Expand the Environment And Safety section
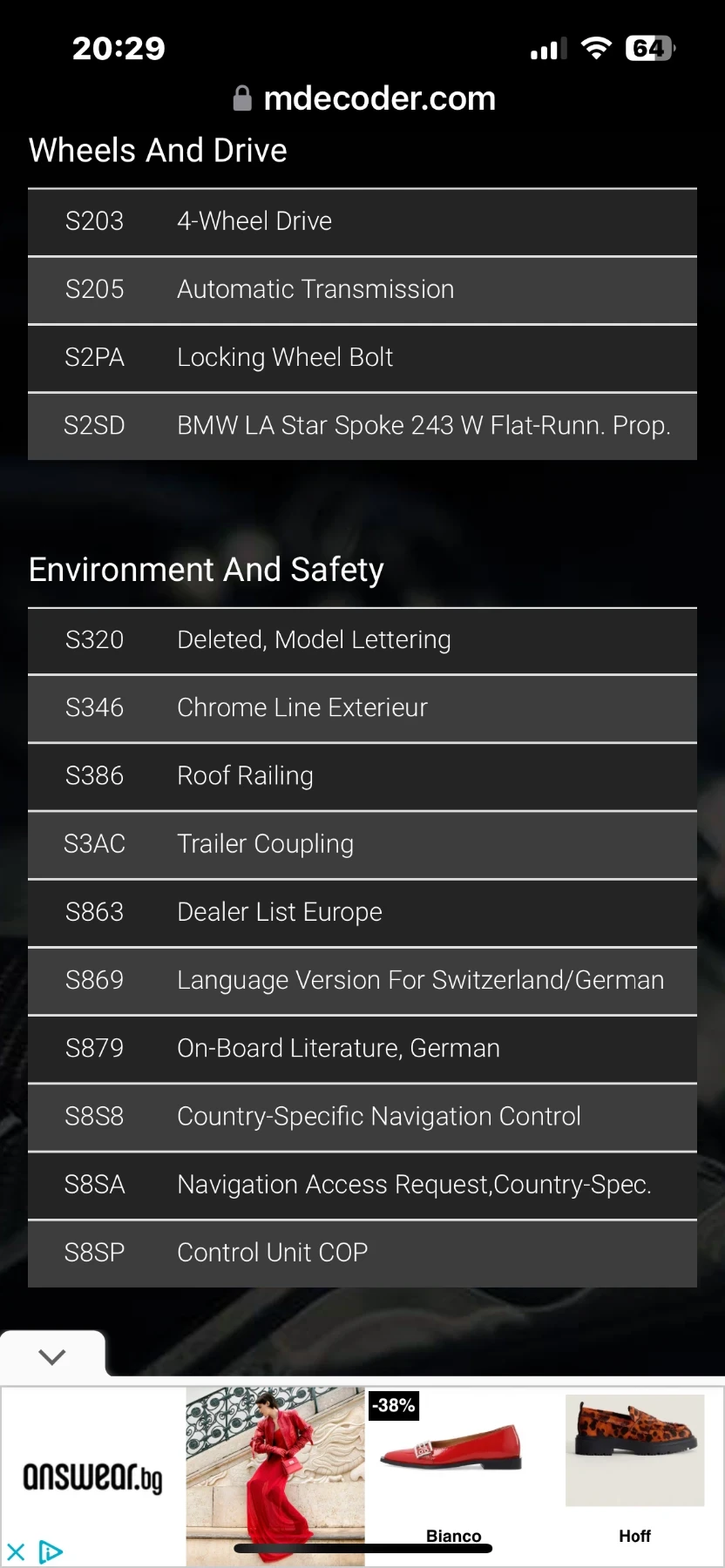 click(x=206, y=570)
